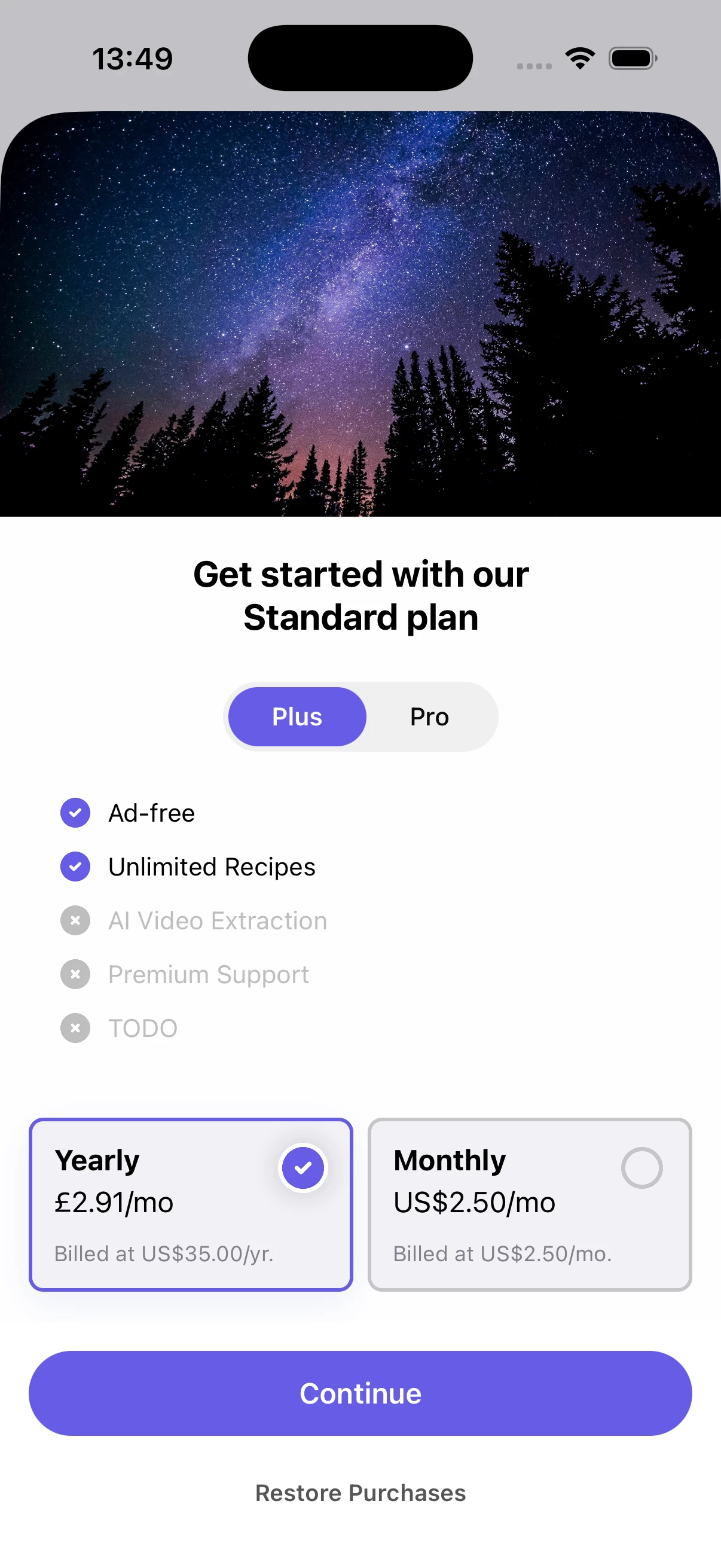Tap Continue to proceed with purchase
Image resolution: width=721 pixels, height=1568 pixels.
pos(360,1393)
